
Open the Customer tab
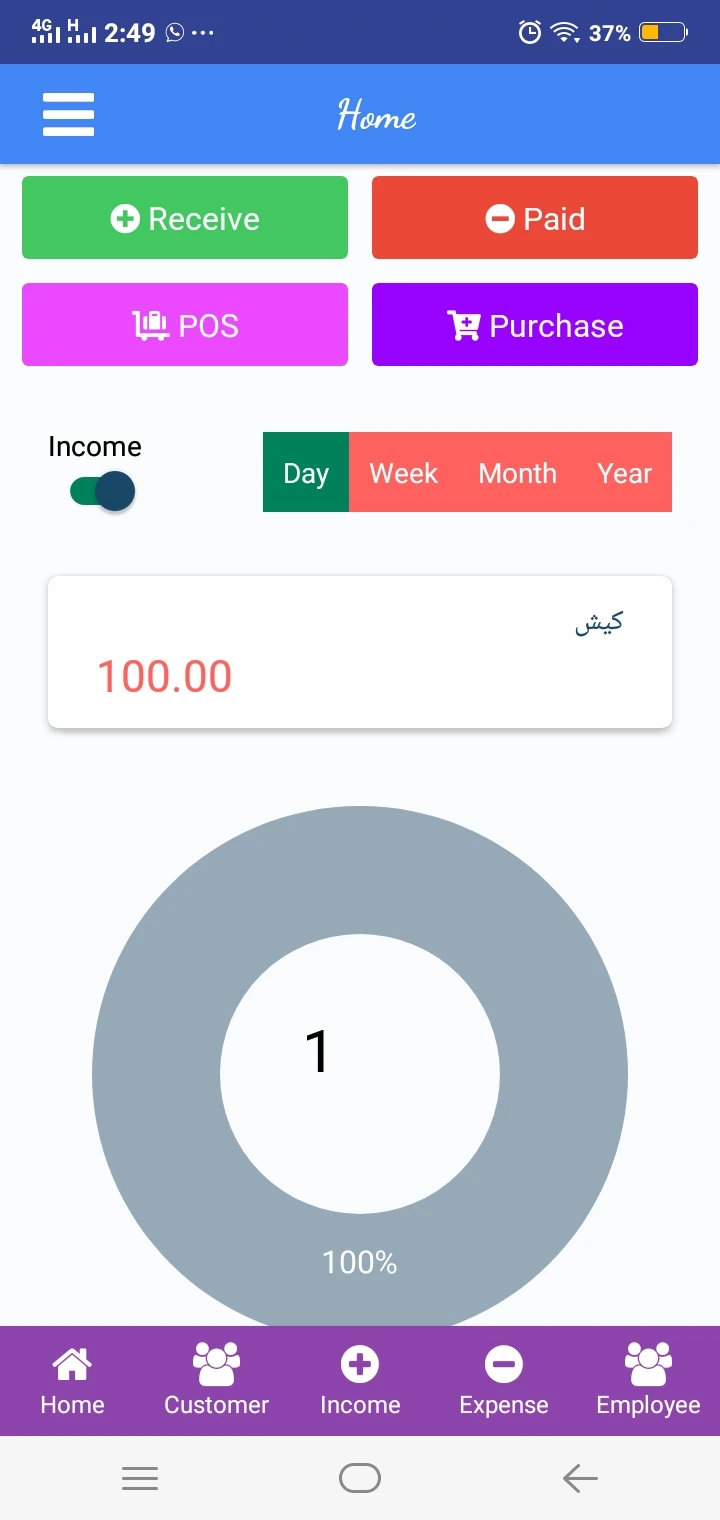[216, 1381]
